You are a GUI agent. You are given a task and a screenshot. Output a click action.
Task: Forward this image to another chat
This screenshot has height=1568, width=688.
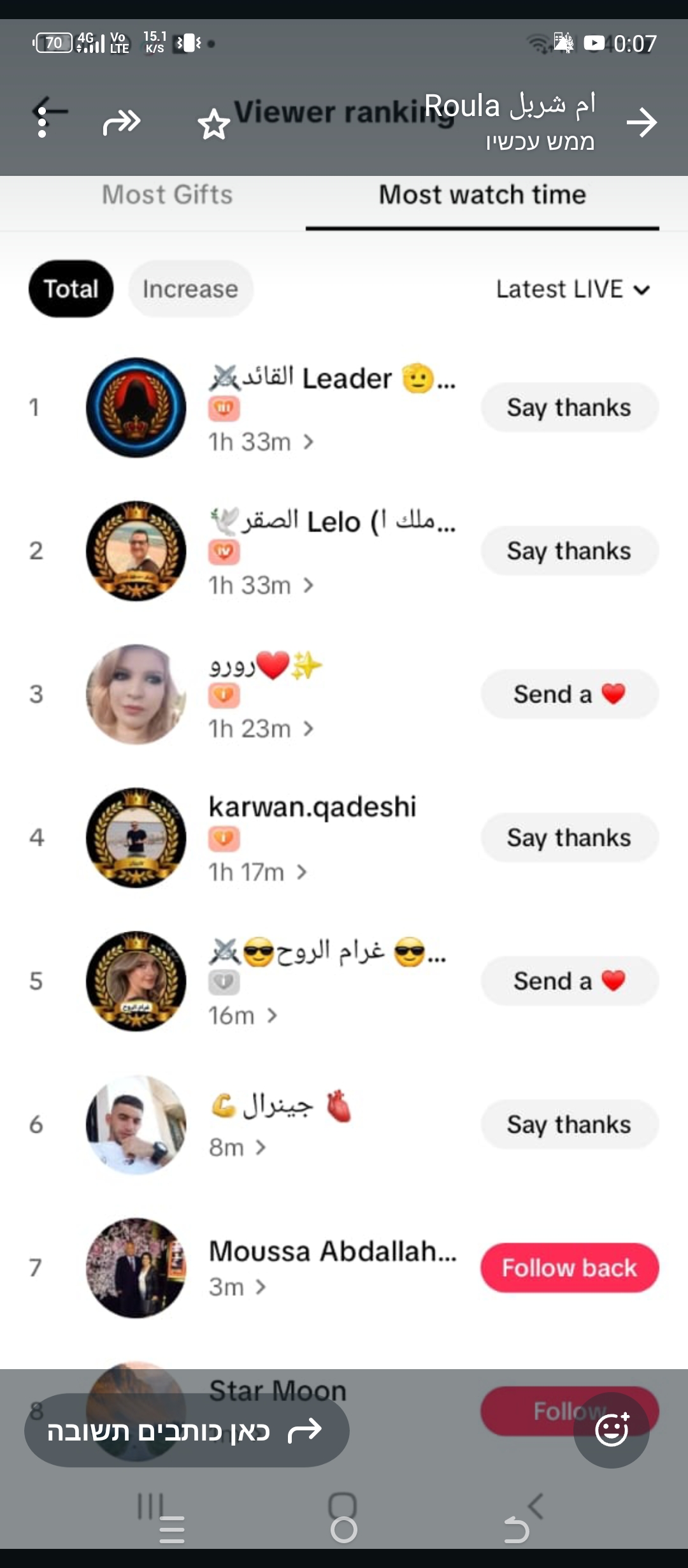(121, 121)
